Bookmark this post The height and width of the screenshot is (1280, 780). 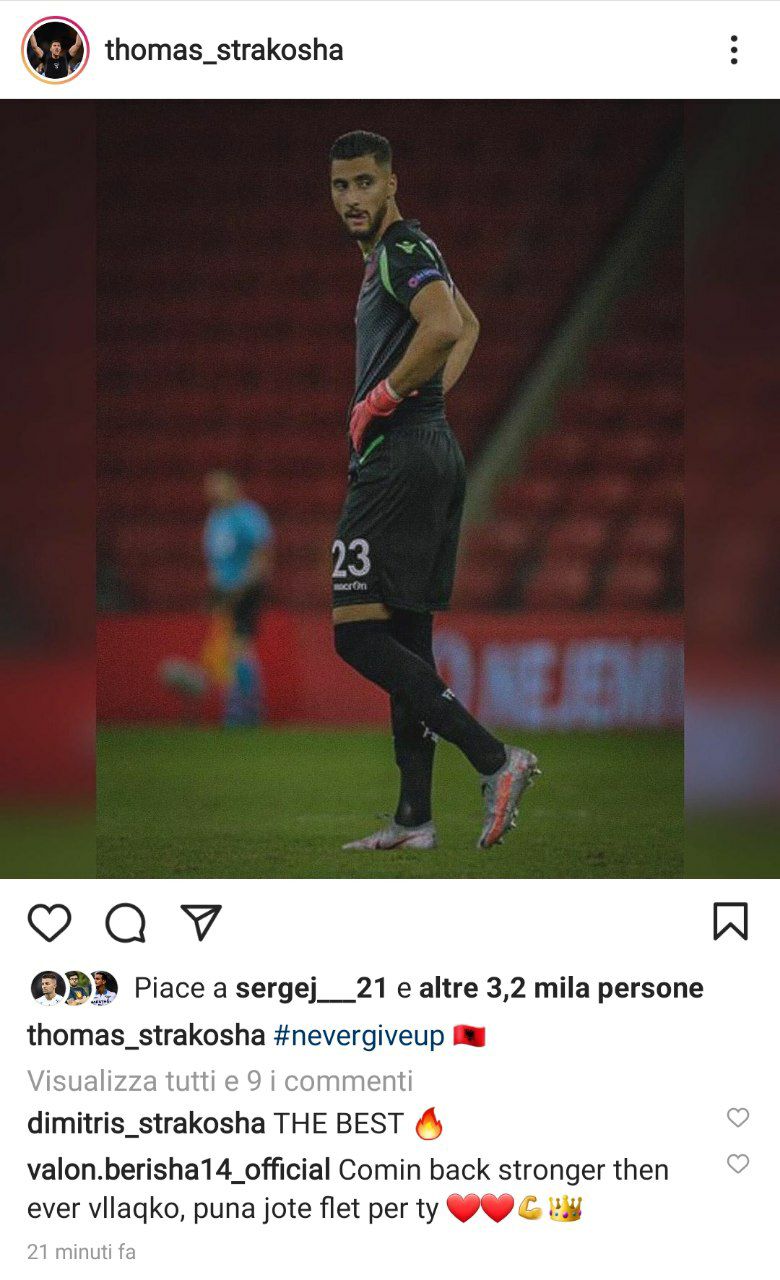click(x=730, y=922)
